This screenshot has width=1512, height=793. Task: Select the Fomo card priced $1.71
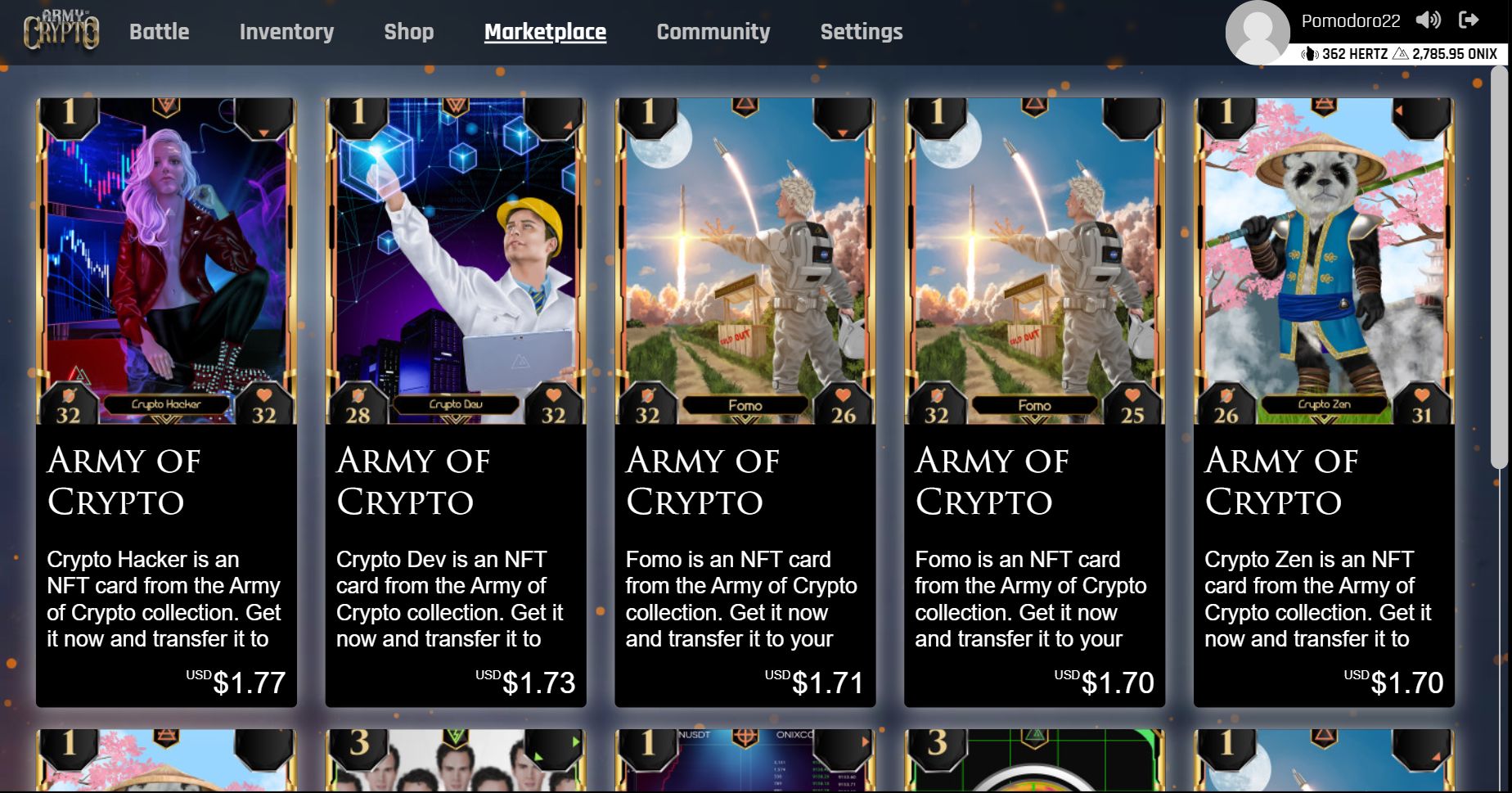point(745,401)
